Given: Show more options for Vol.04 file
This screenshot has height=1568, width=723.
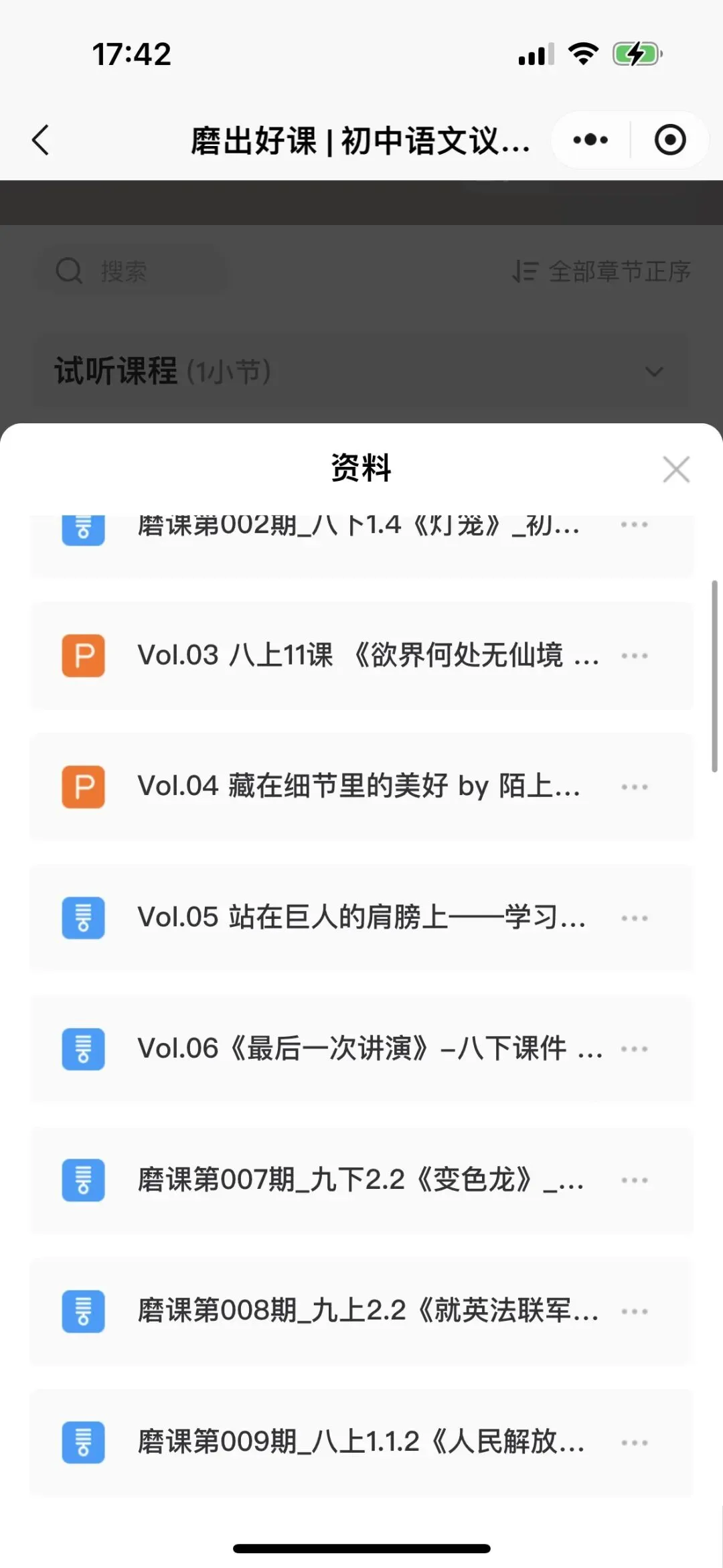Looking at the screenshot, I should 634,787.
